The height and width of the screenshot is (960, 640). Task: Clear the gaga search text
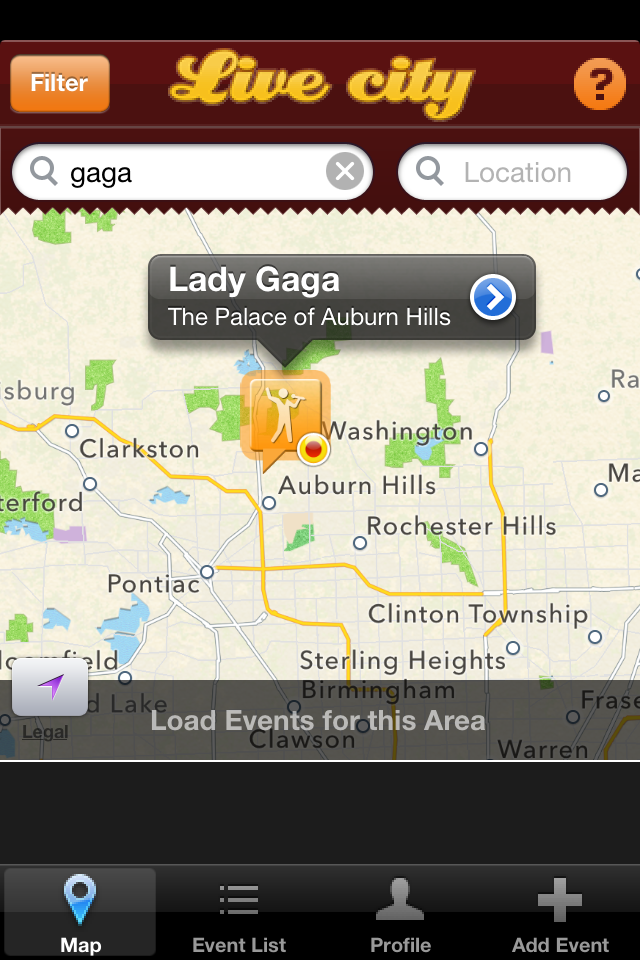pyautogui.click(x=345, y=172)
